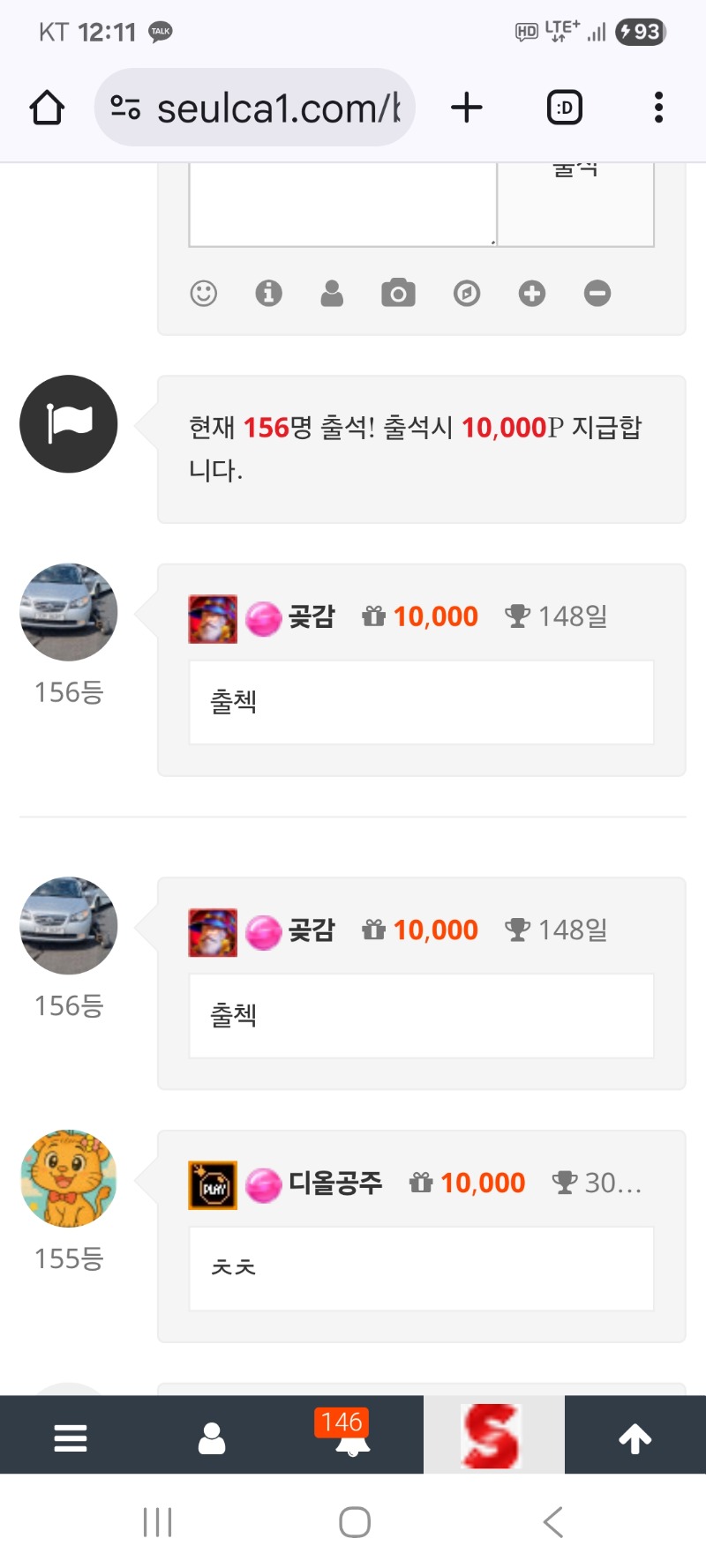Check the 146 notifications bell
706x1568 pixels.
(x=353, y=1437)
